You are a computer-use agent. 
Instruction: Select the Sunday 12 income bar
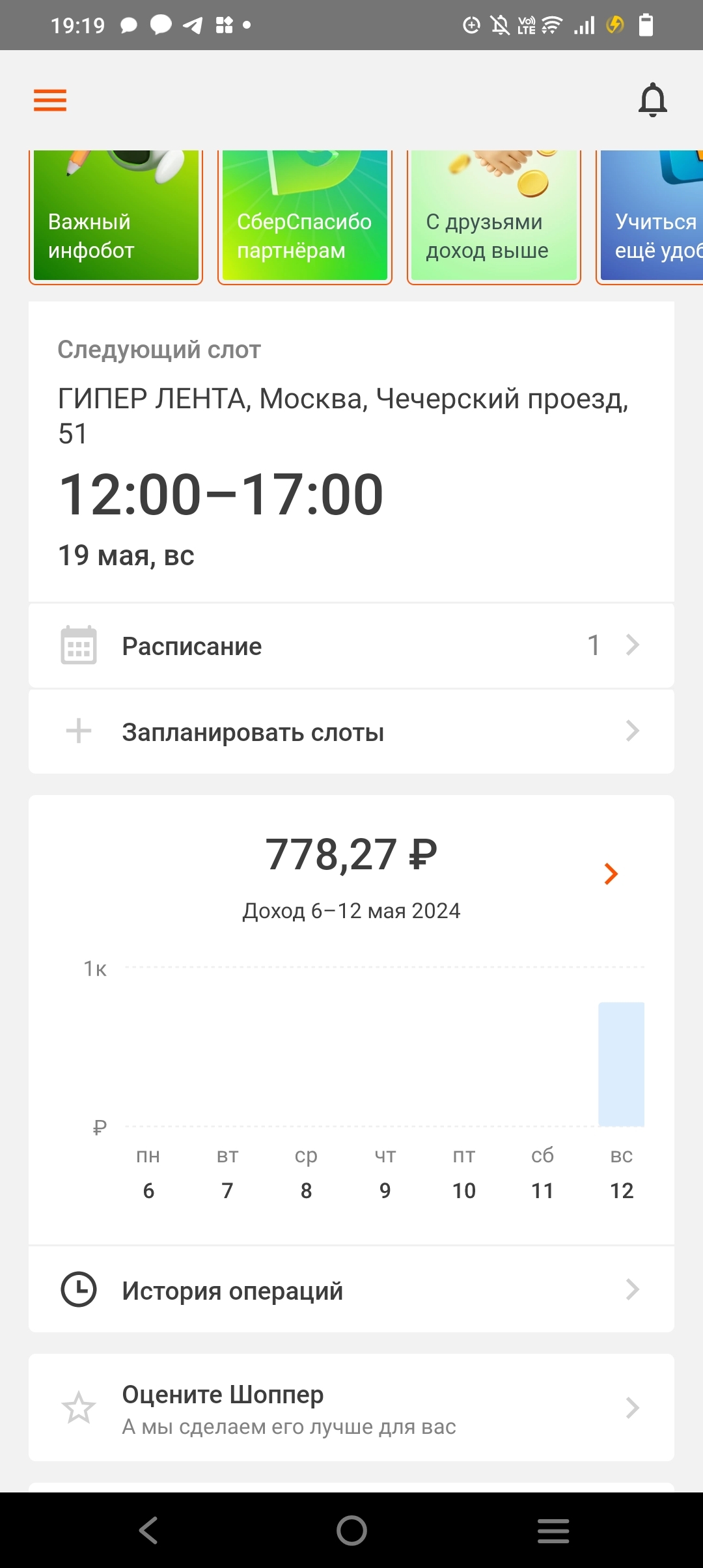tap(621, 1064)
